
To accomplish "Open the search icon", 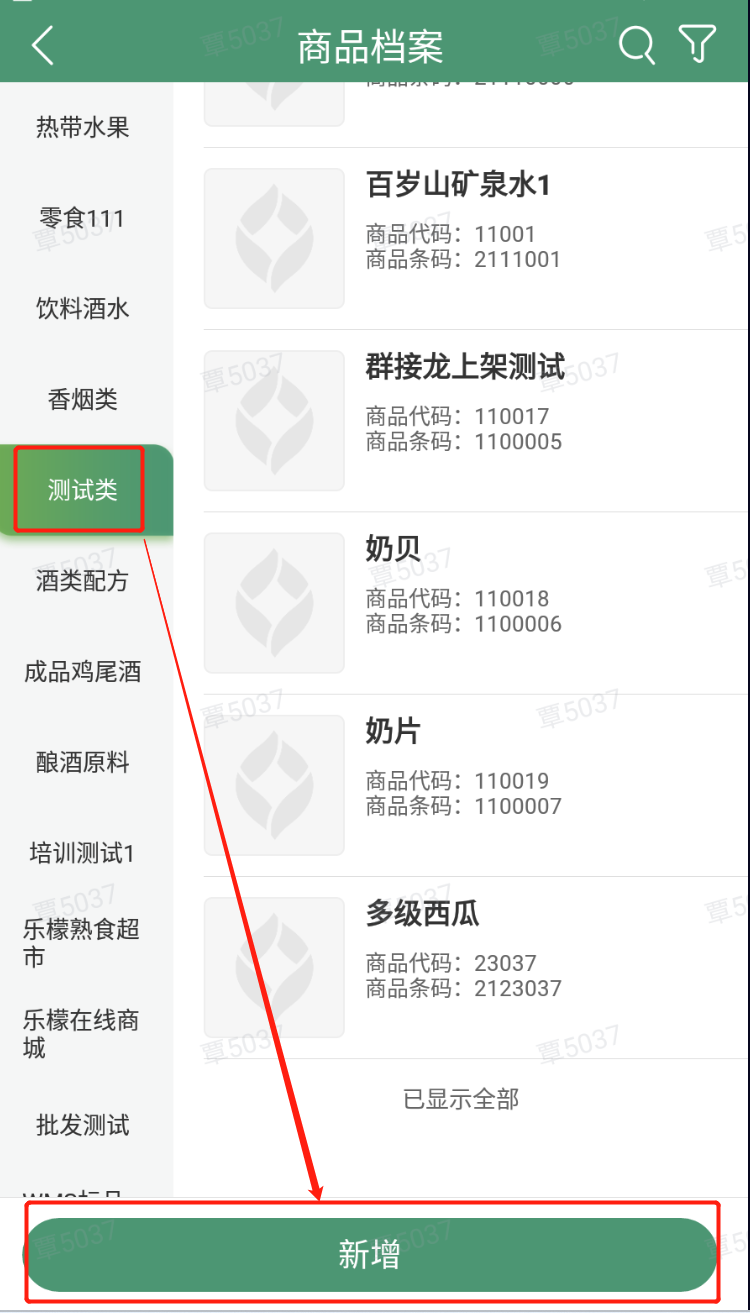I will tap(636, 45).
